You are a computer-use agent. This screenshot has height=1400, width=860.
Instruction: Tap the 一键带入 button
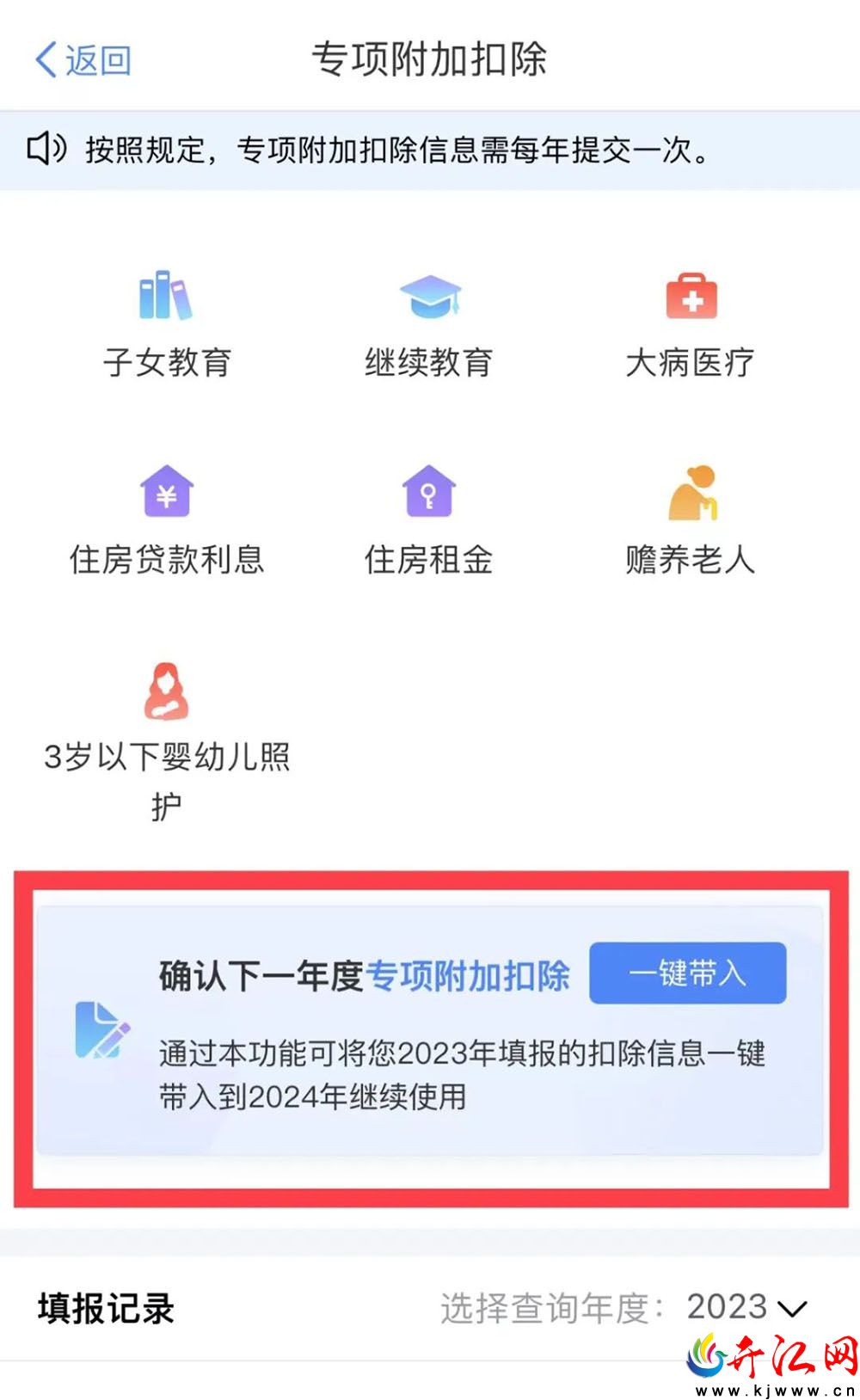coord(688,973)
